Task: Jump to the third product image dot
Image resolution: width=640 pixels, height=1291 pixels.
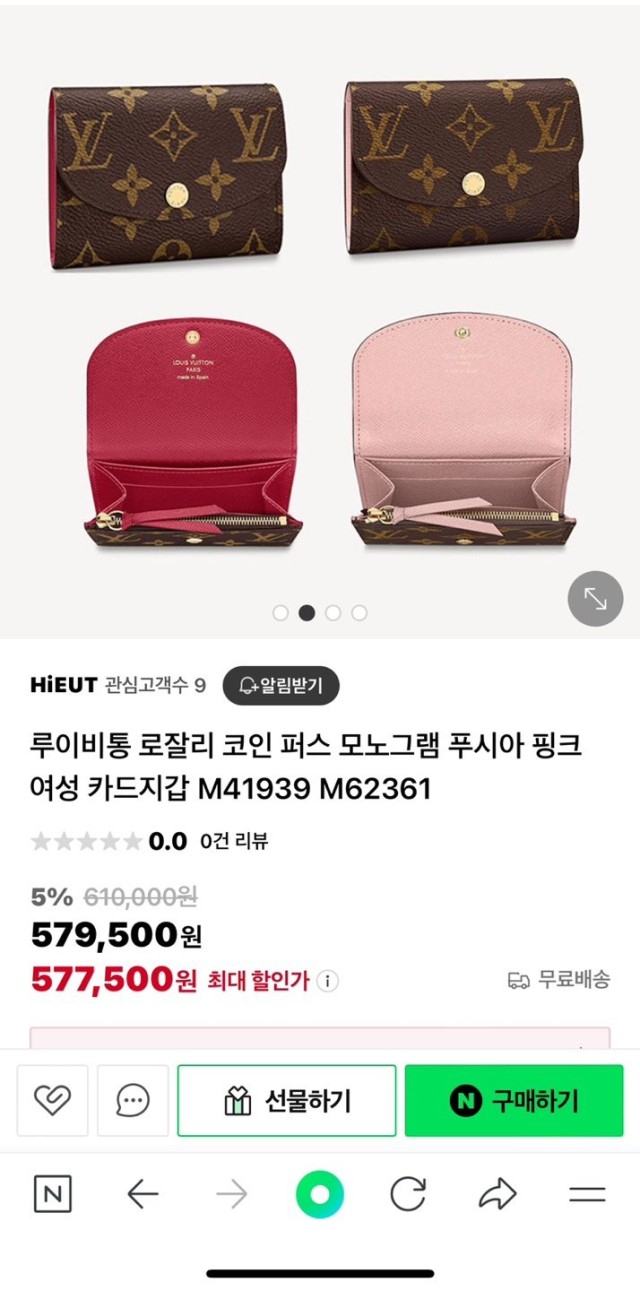Action: click(333, 613)
